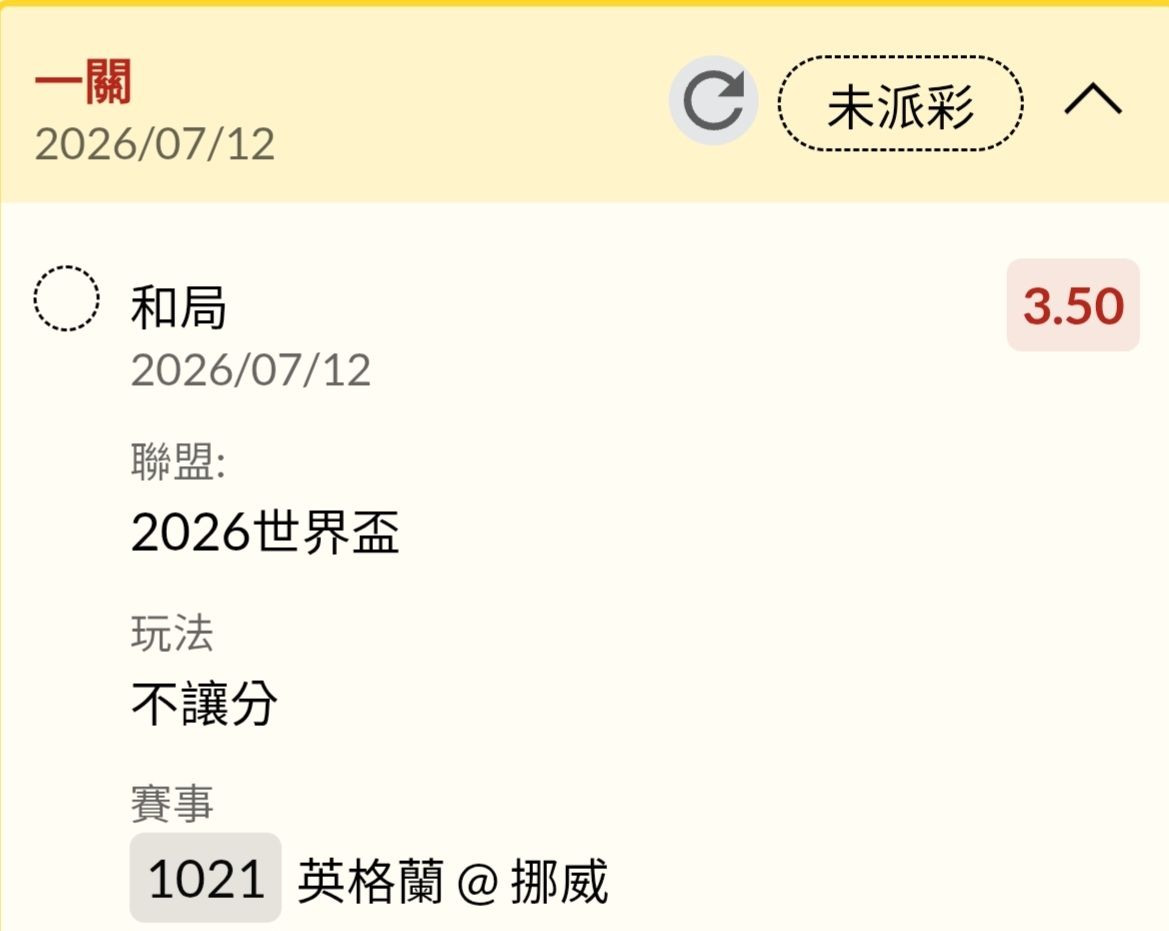The image size is (1169, 931).
Task: Tap the circular refresh icon
Action: [x=713, y=101]
